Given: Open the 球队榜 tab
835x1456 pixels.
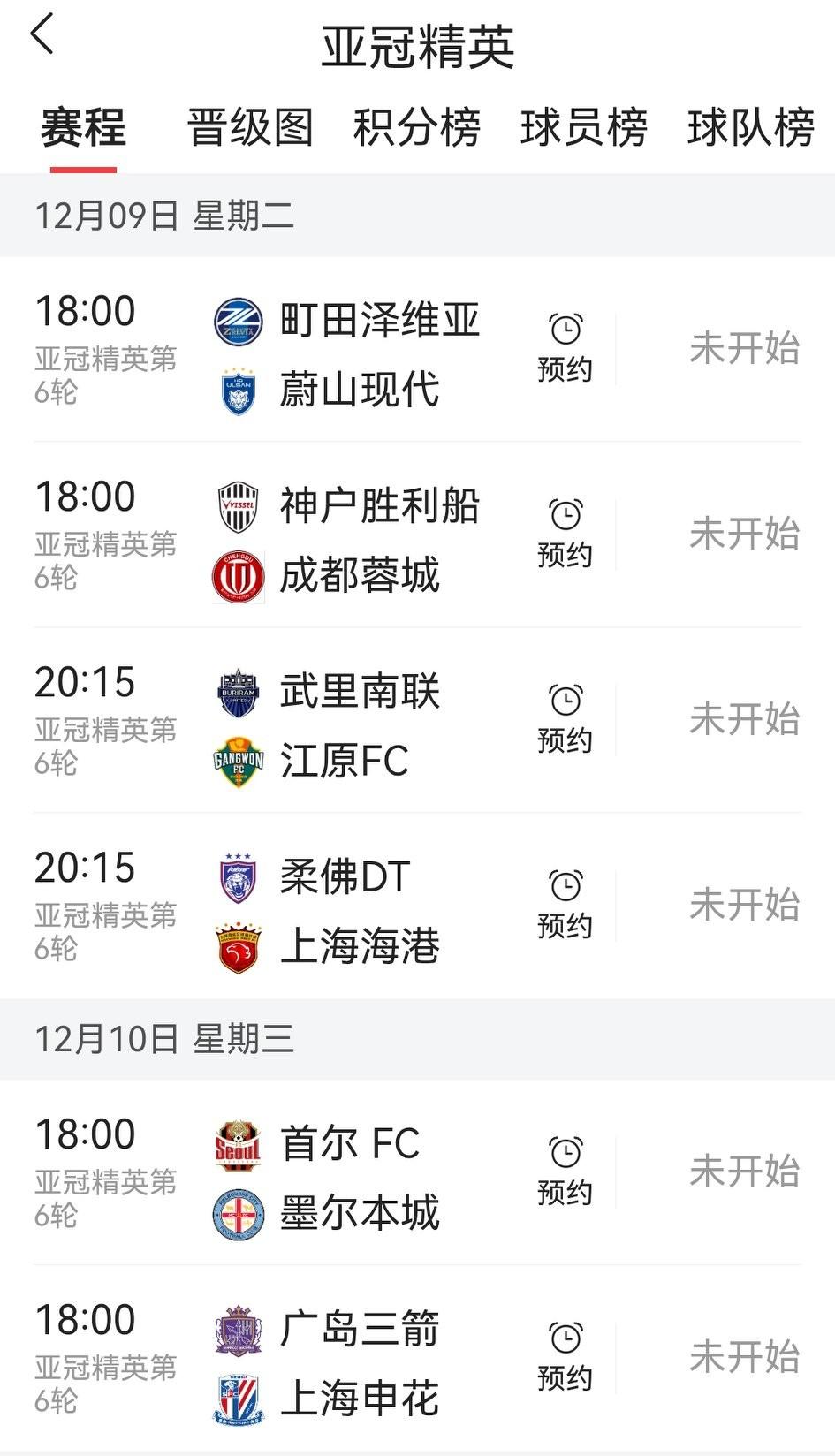Looking at the screenshot, I should point(750,127).
